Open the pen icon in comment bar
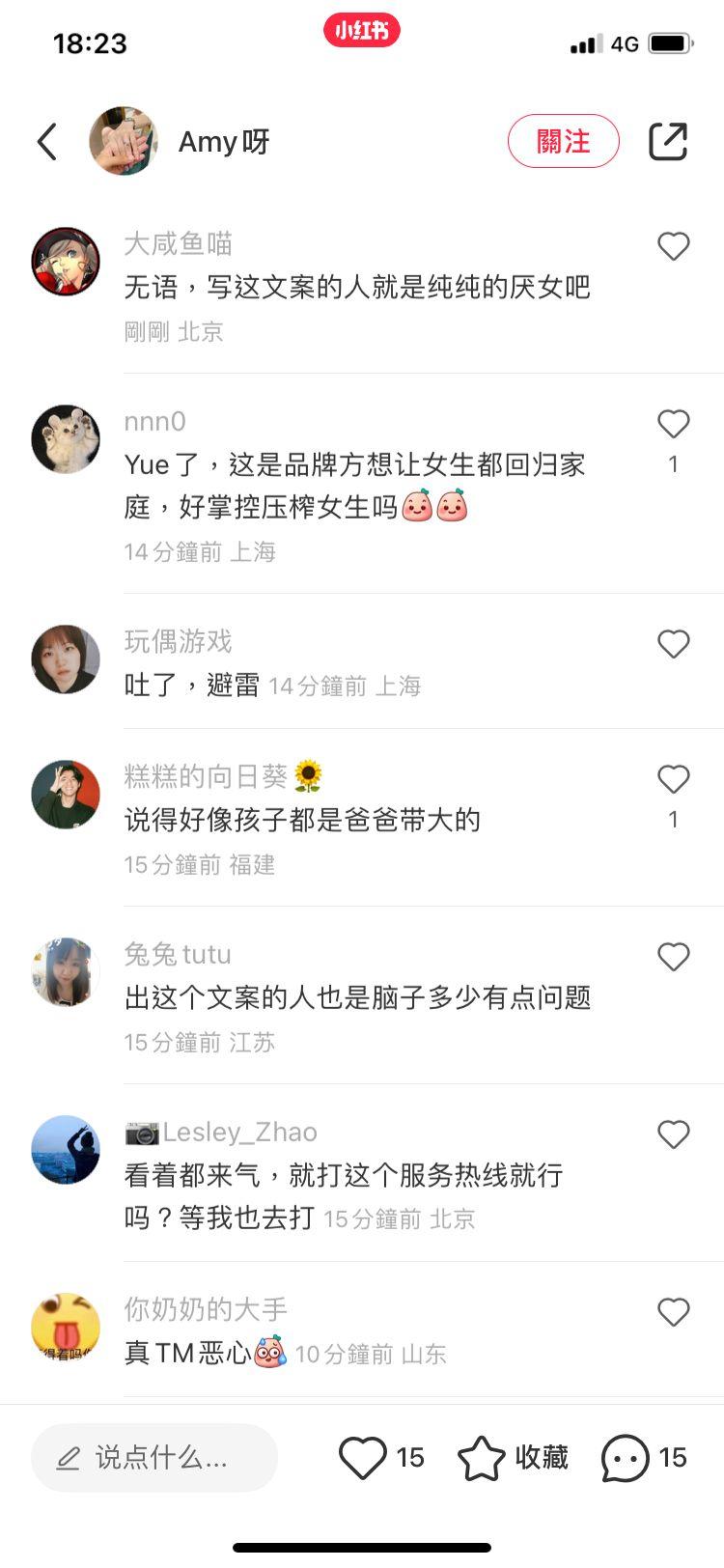 tap(67, 1457)
